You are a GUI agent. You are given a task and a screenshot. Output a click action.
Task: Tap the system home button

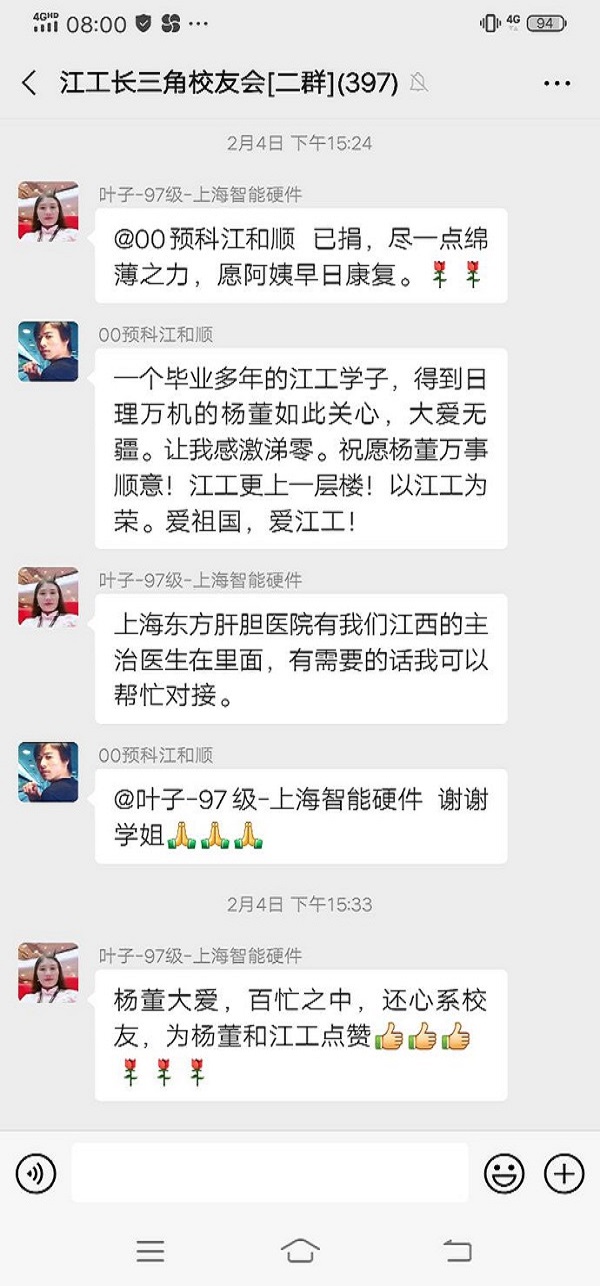[x=300, y=1250]
